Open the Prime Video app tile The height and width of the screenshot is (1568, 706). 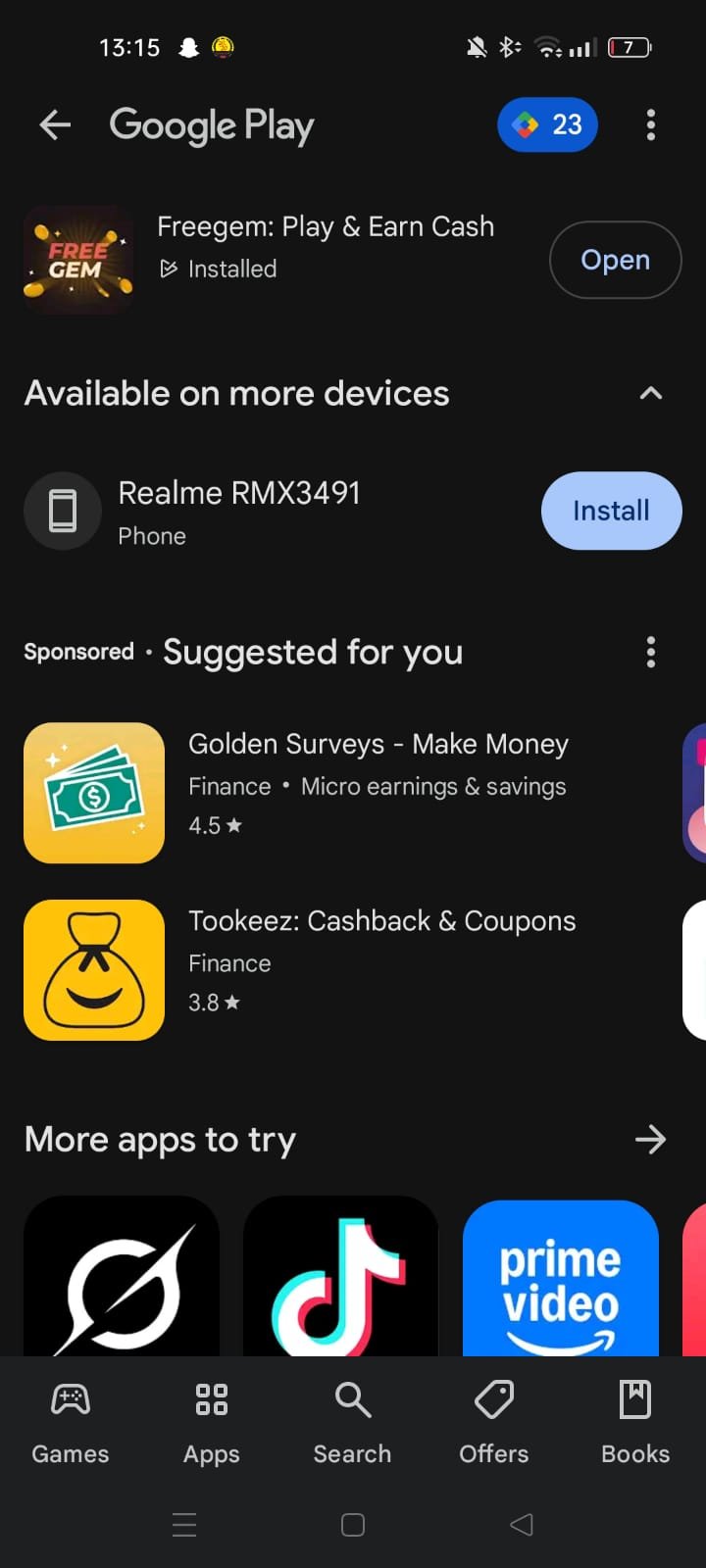click(x=560, y=1279)
